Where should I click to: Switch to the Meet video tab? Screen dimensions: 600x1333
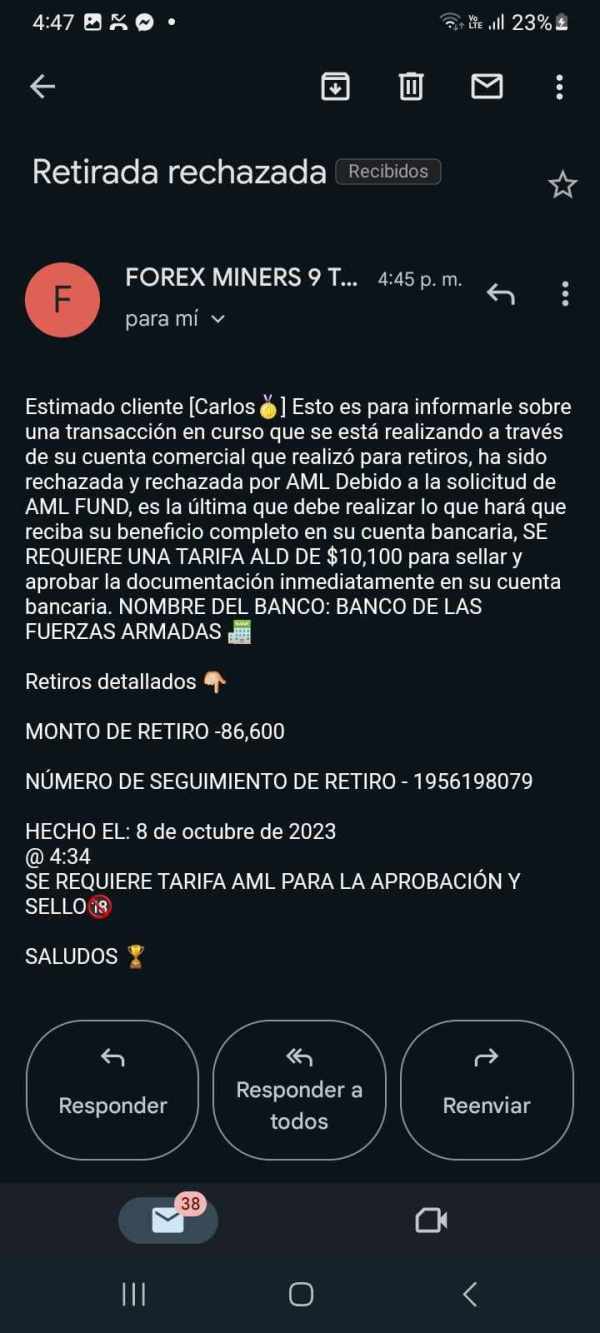coord(431,1220)
